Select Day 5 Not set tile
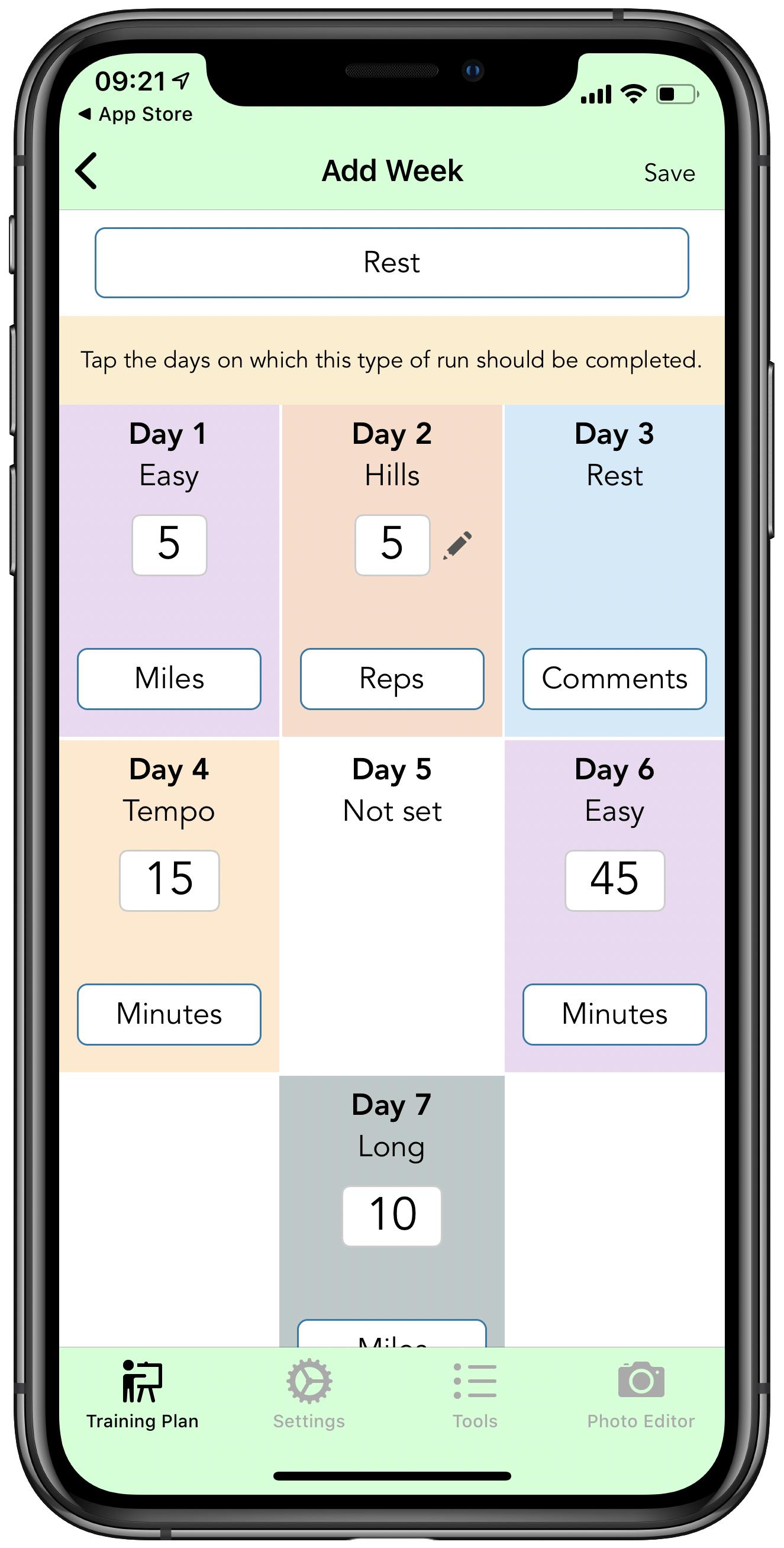 (392, 906)
